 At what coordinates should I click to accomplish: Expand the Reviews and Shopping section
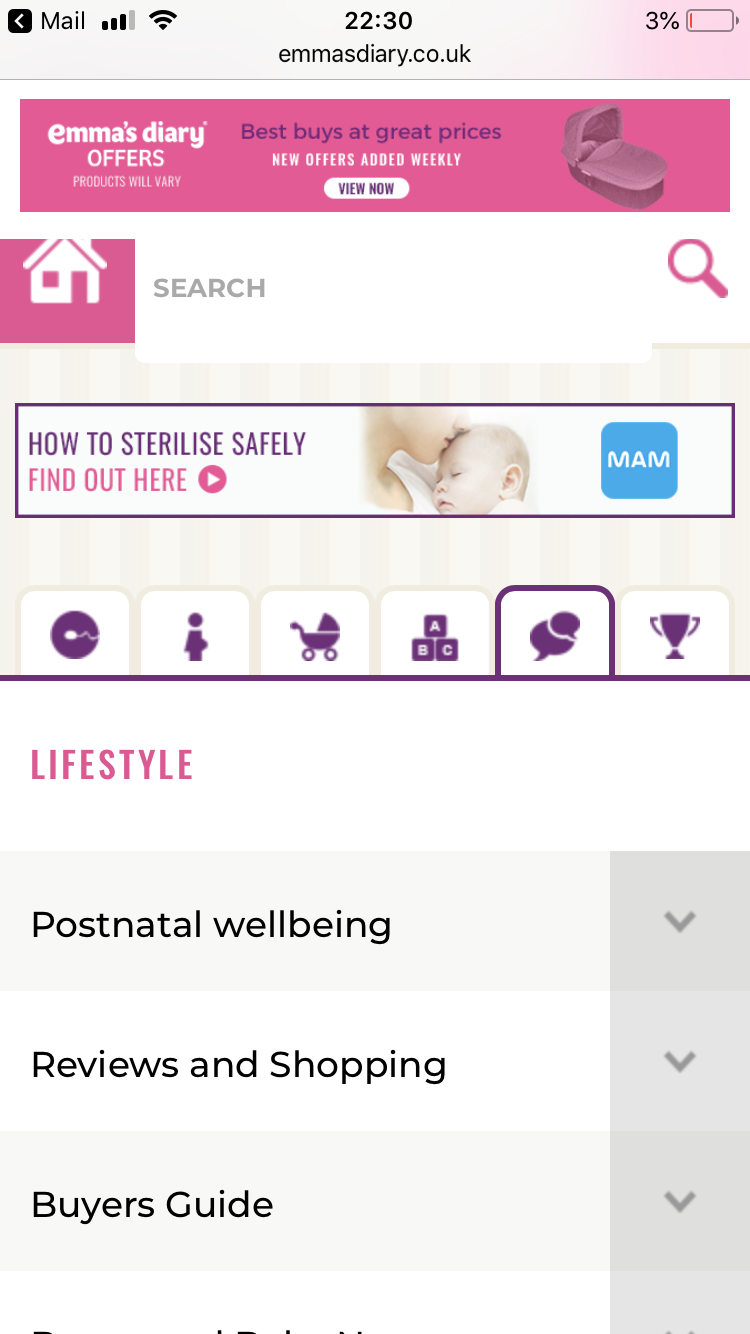tap(680, 1061)
